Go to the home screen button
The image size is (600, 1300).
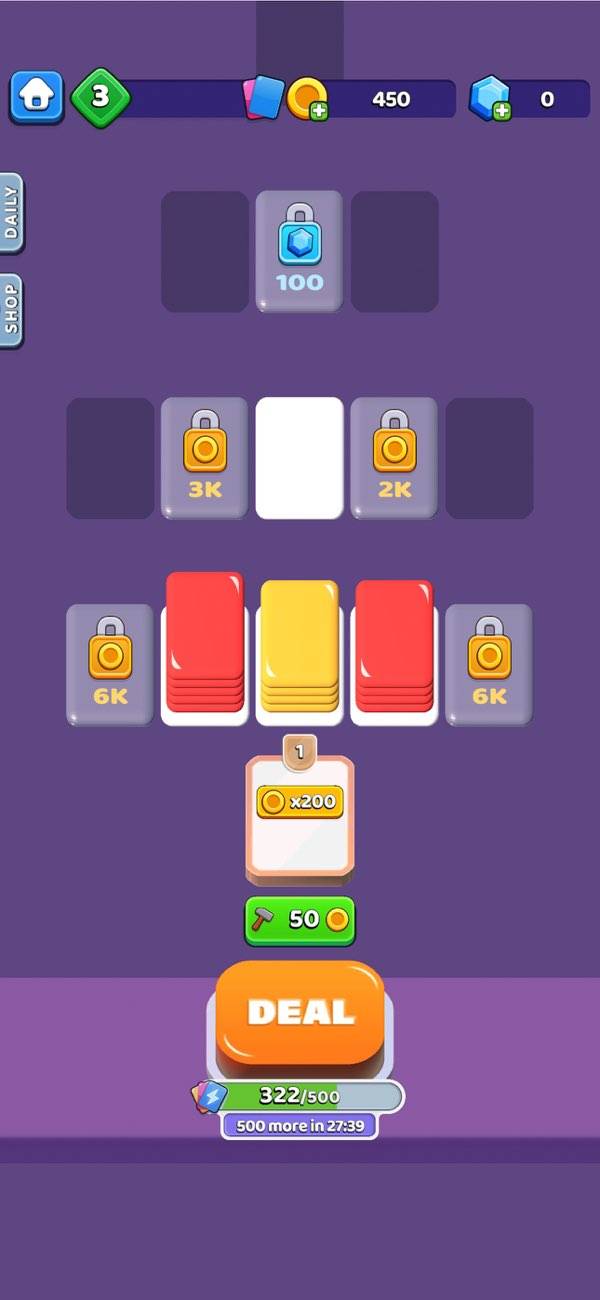(36, 97)
